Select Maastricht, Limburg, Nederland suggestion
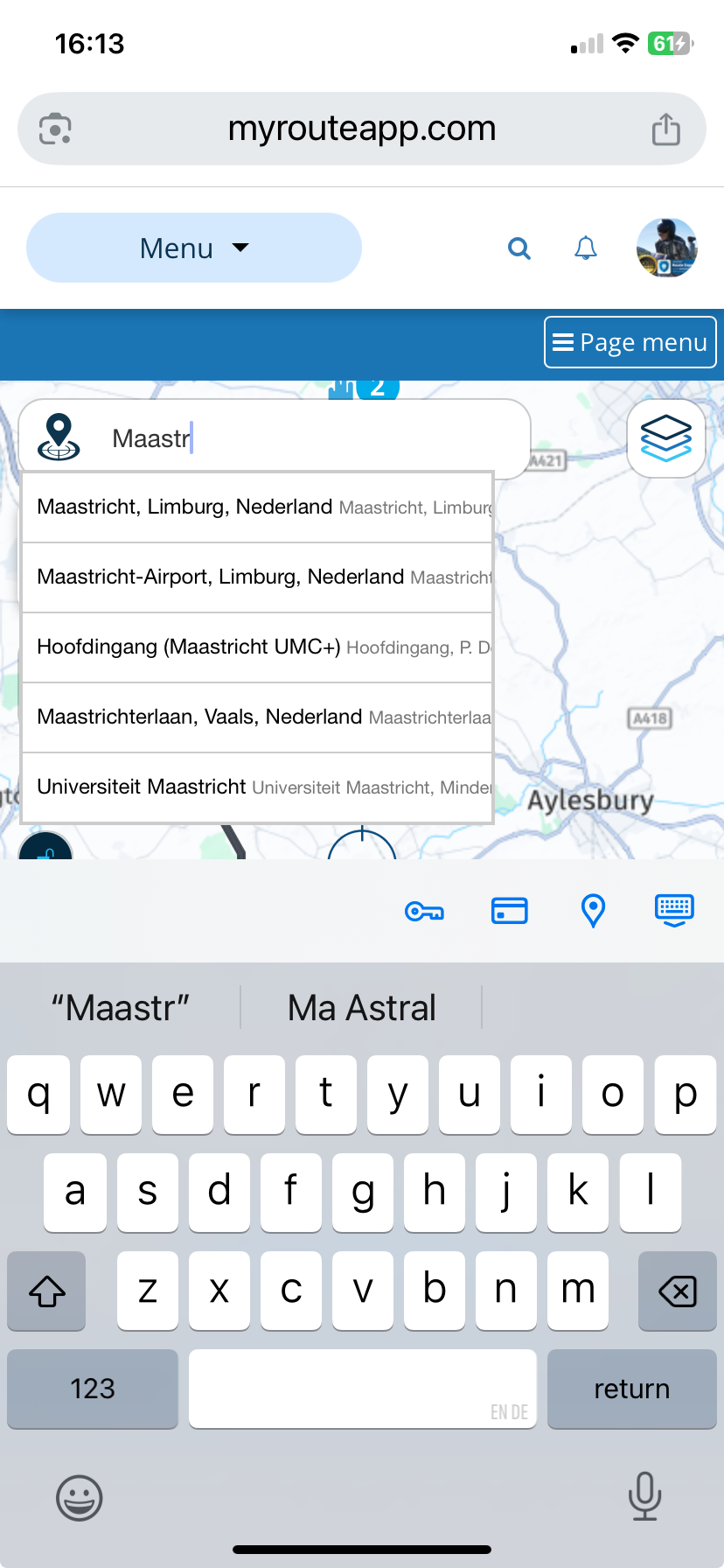 (x=258, y=507)
